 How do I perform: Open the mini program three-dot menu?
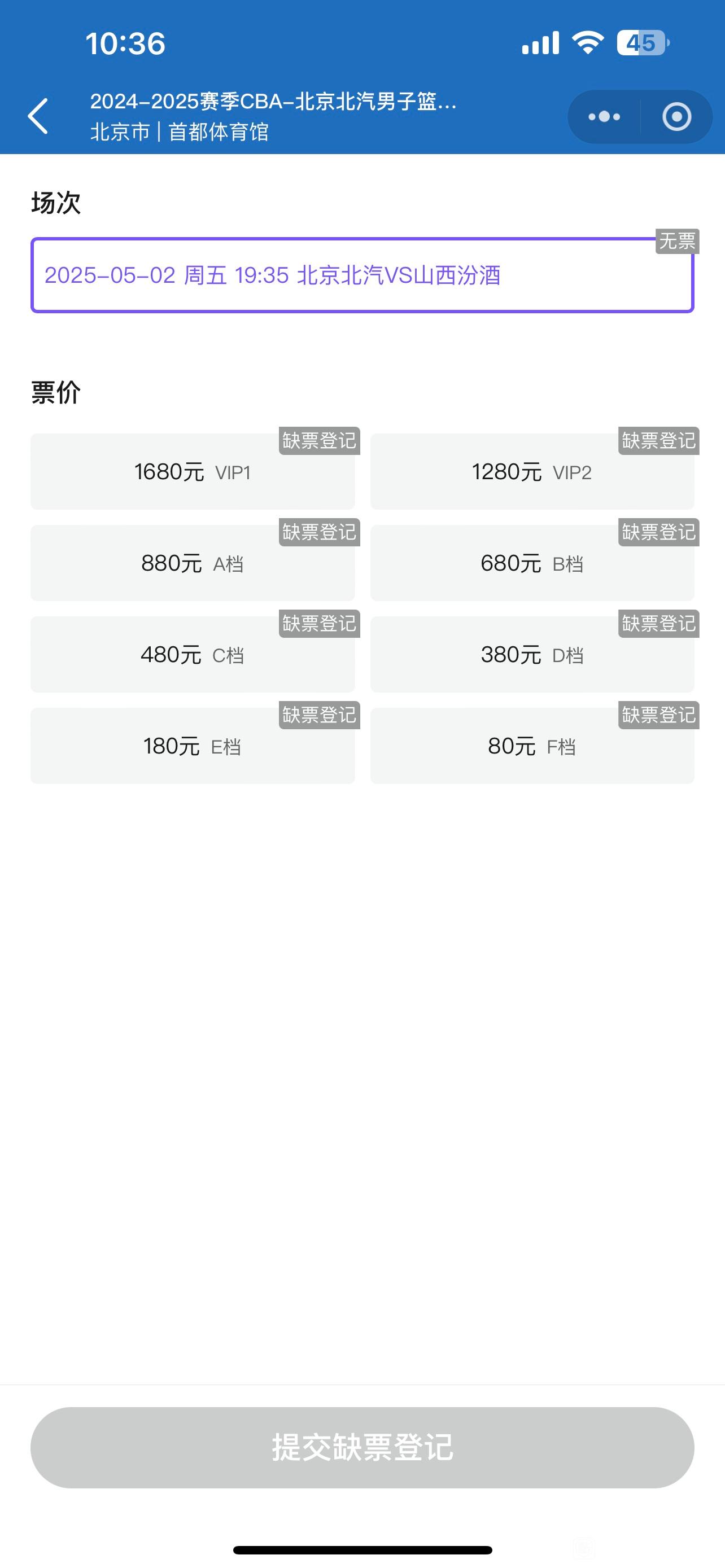pyautogui.click(x=604, y=117)
